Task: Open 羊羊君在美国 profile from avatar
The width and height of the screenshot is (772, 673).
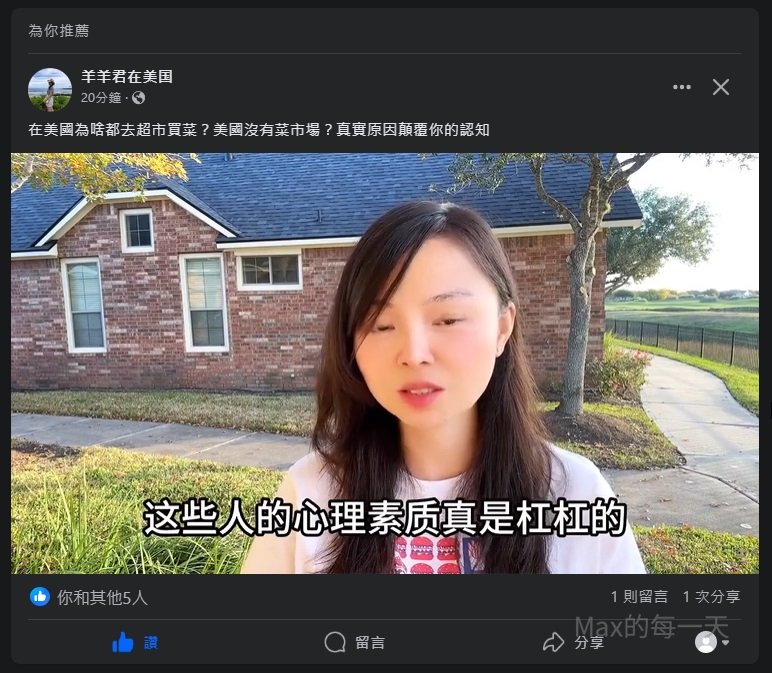Action: (49, 89)
